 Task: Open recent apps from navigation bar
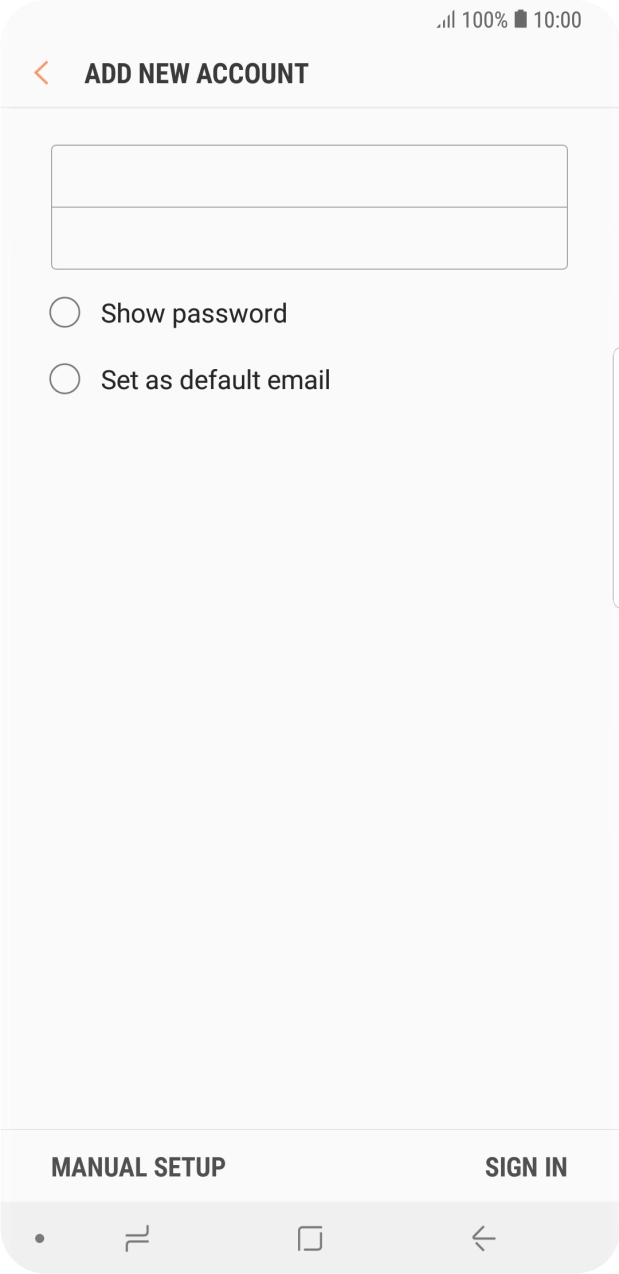tap(137, 1239)
